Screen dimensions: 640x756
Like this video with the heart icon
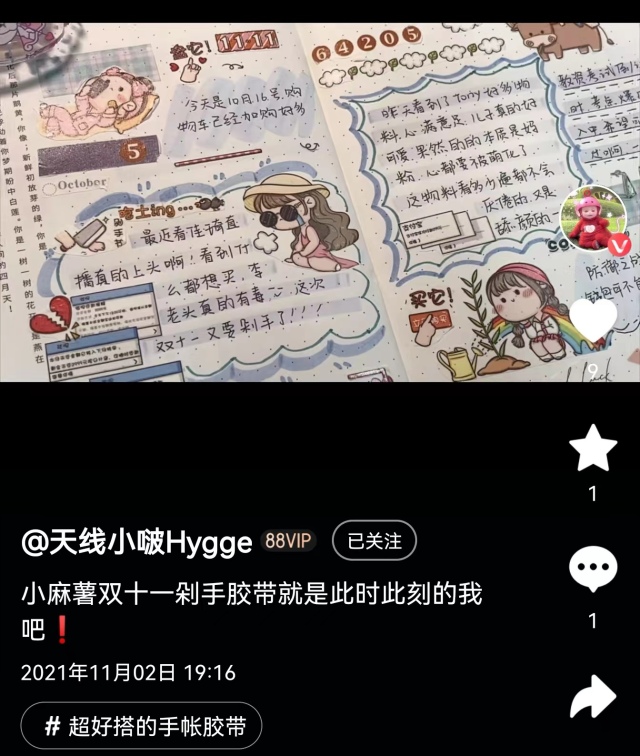(592, 320)
